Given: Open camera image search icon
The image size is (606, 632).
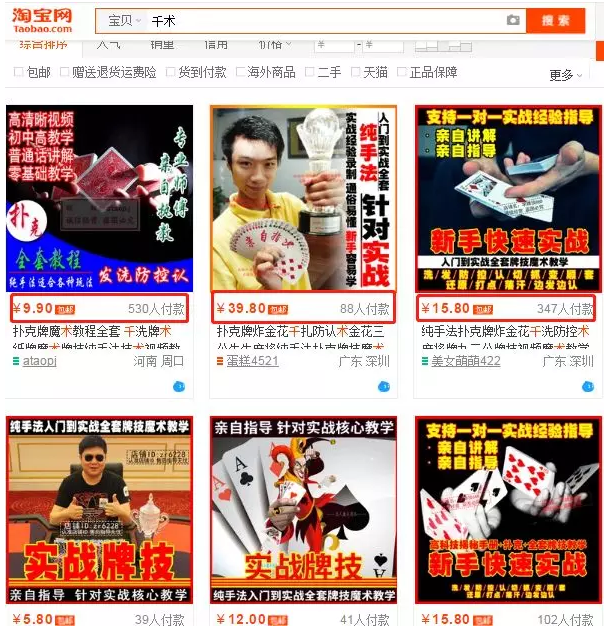Looking at the screenshot, I should (512, 20).
